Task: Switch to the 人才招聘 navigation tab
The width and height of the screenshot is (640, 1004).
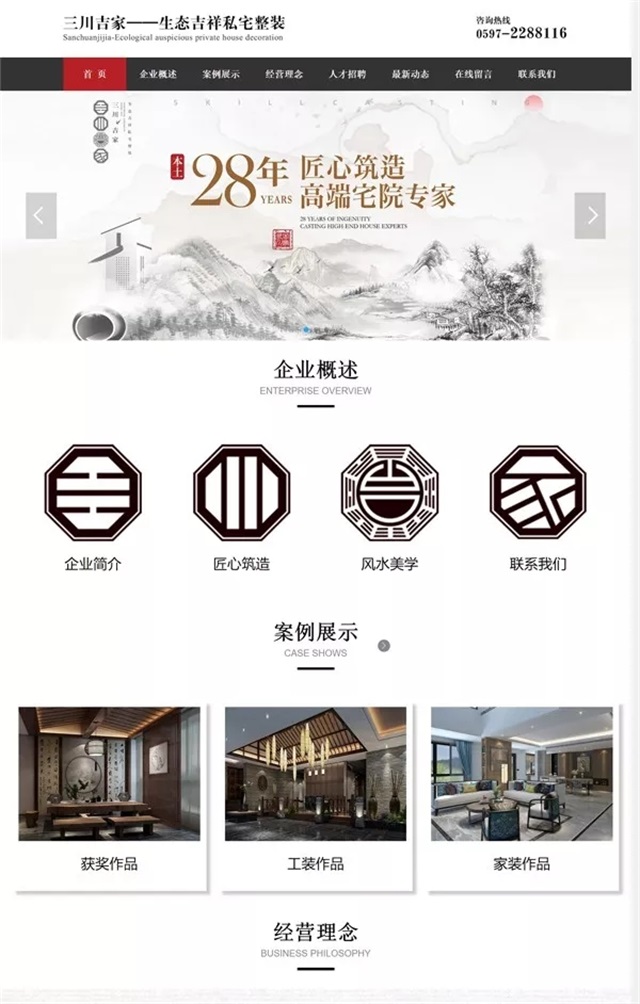Action: coord(347,74)
